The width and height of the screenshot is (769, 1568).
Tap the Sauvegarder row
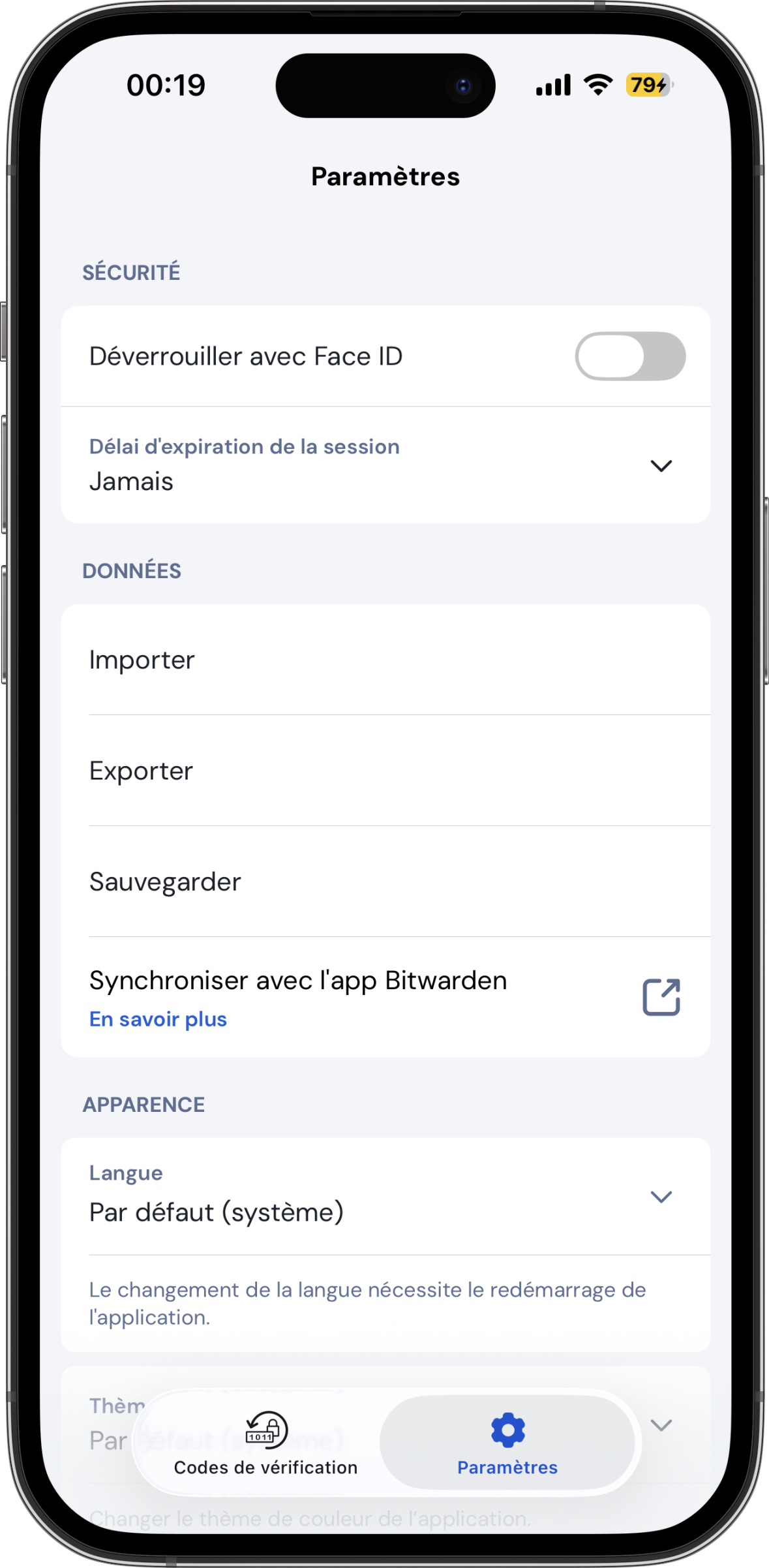coord(385,882)
